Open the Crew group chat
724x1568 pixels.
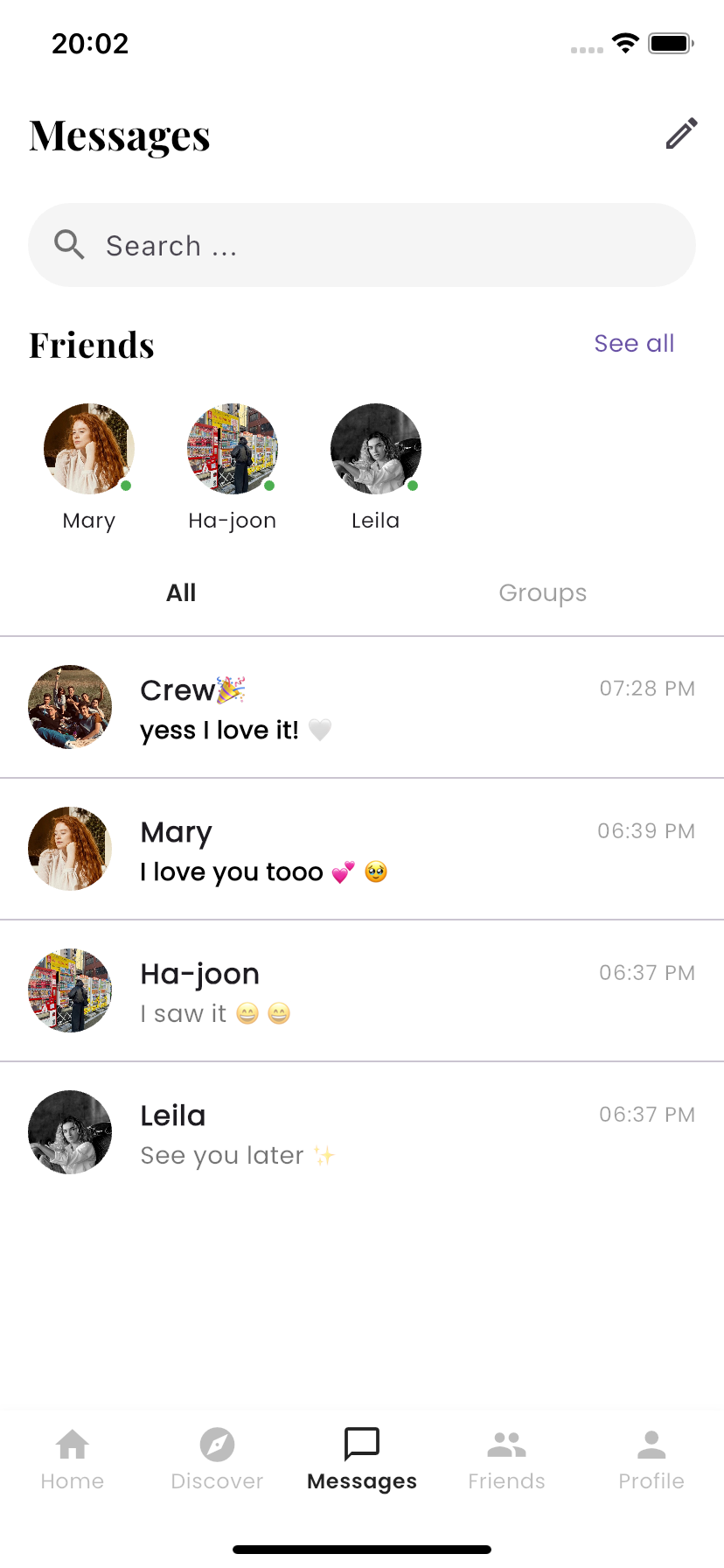pos(362,707)
